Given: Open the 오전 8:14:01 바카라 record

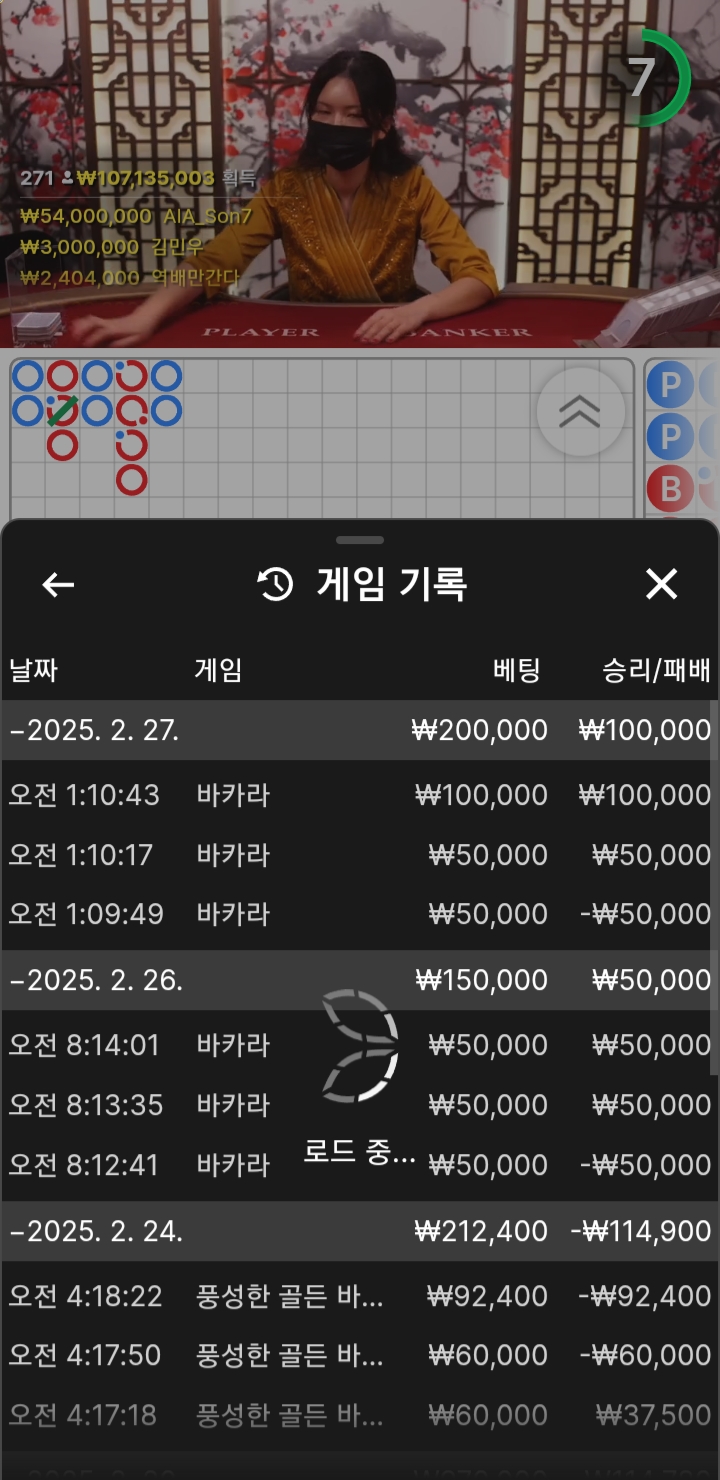Looking at the screenshot, I should pyautogui.click(x=360, y=1045).
